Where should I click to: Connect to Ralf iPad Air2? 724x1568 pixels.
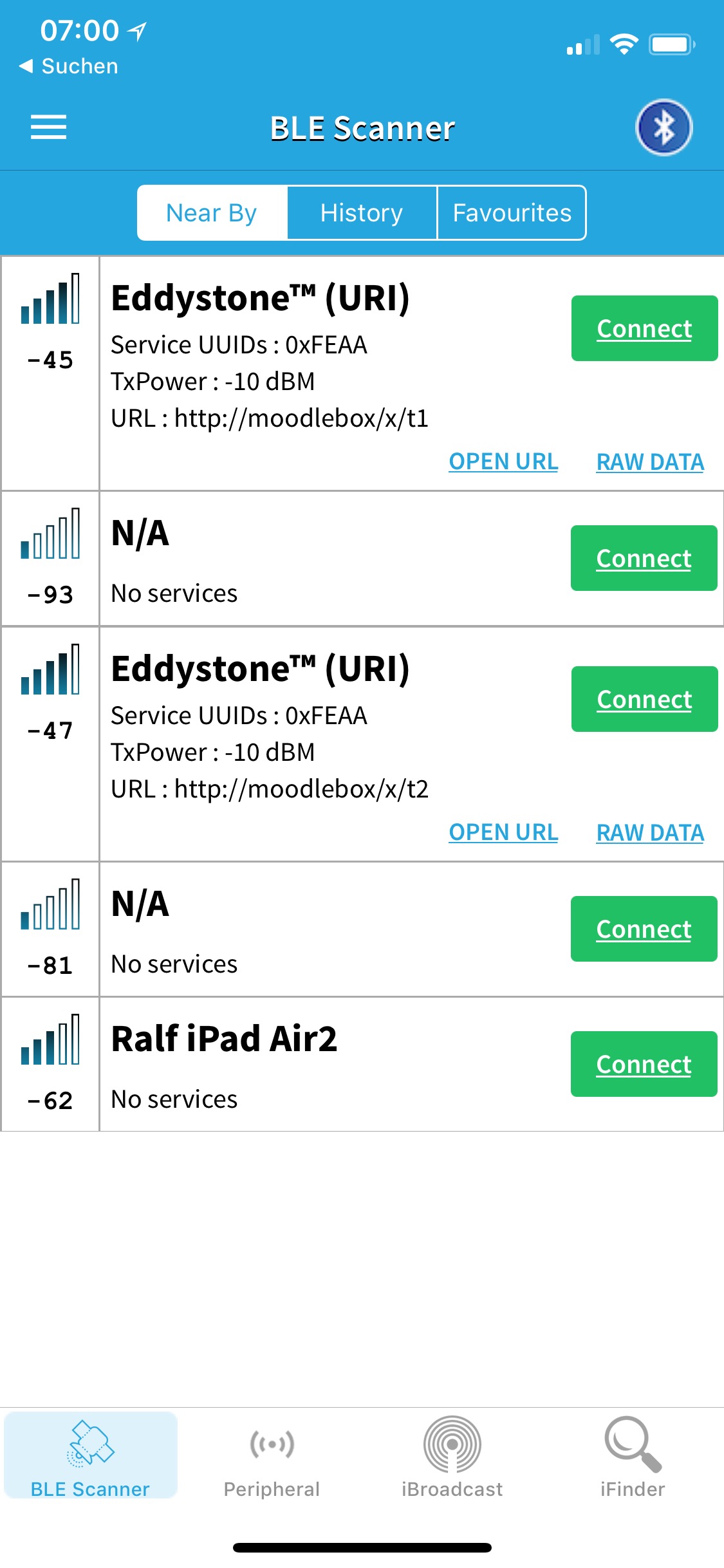point(644,1063)
